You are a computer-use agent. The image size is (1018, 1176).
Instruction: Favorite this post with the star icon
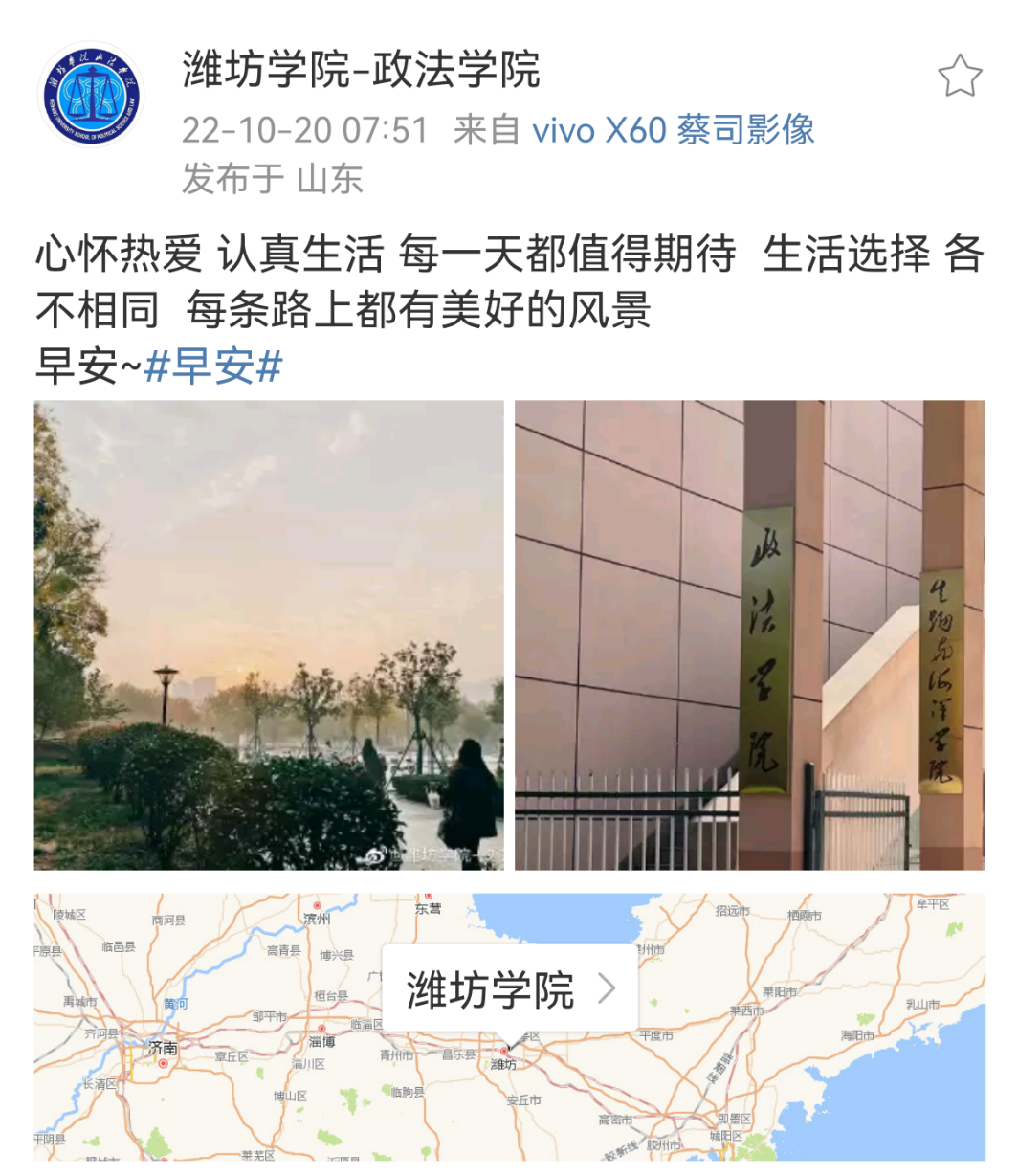pos(960,77)
